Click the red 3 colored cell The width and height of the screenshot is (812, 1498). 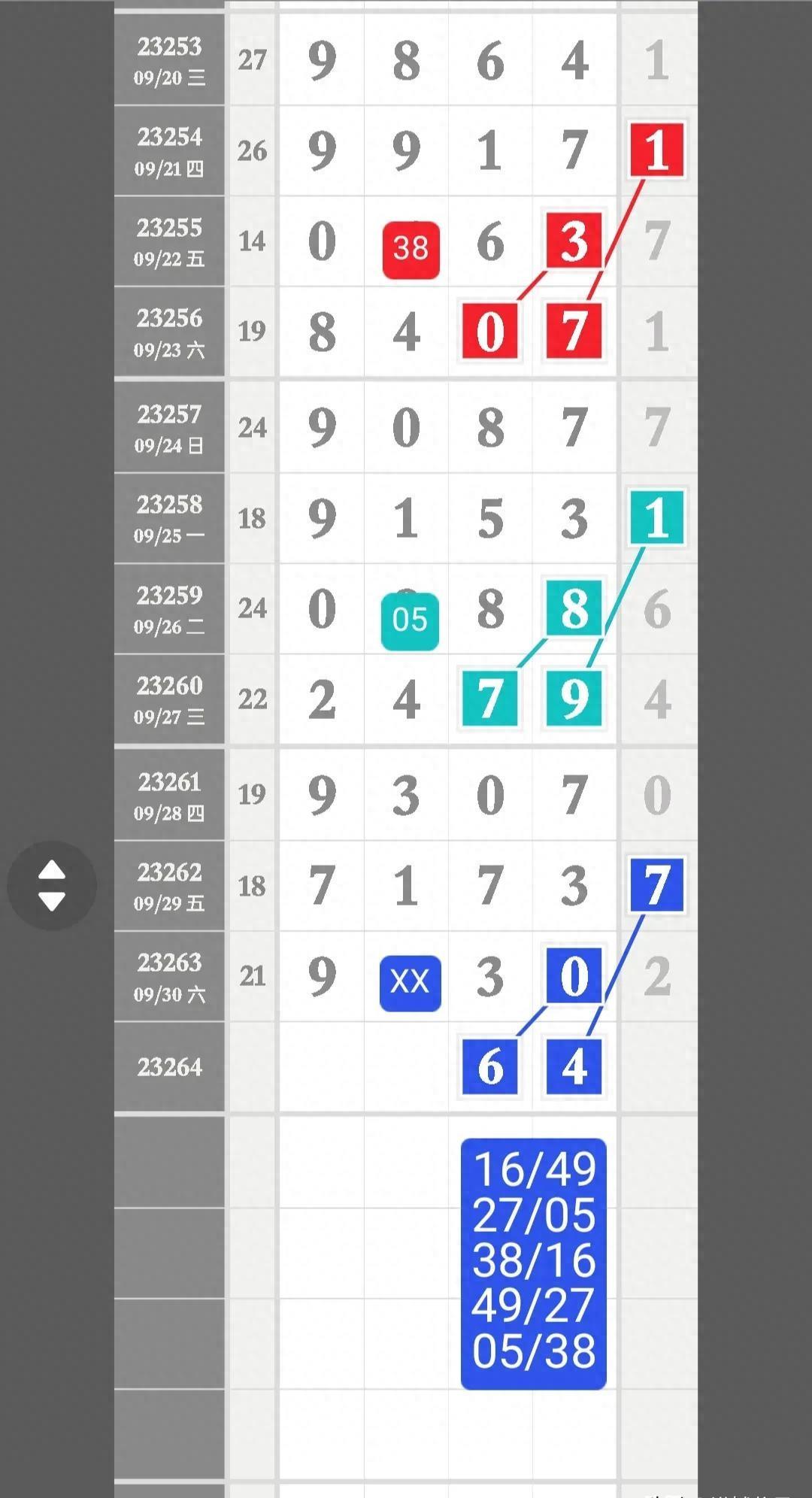pyautogui.click(x=572, y=244)
